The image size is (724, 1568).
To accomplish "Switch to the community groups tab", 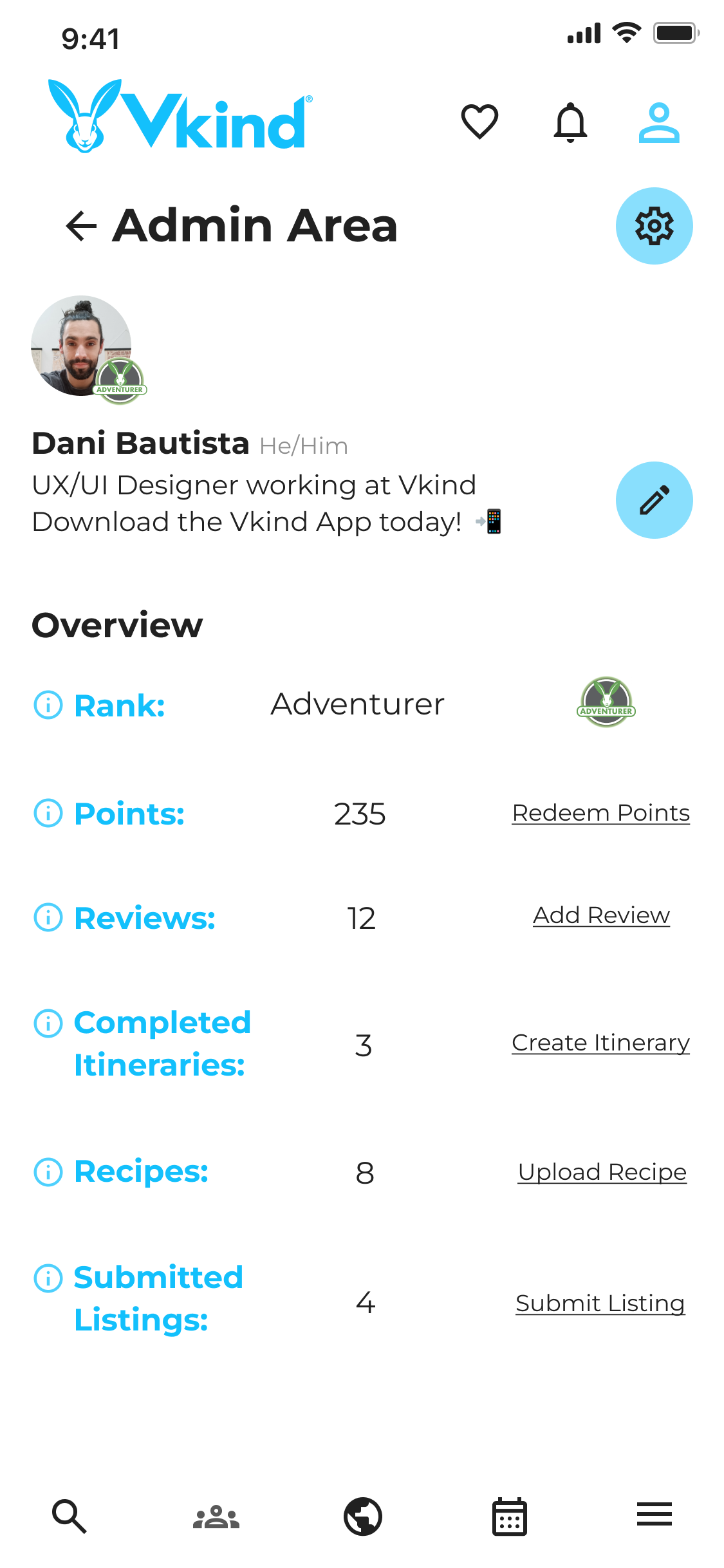I will tap(216, 1517).
